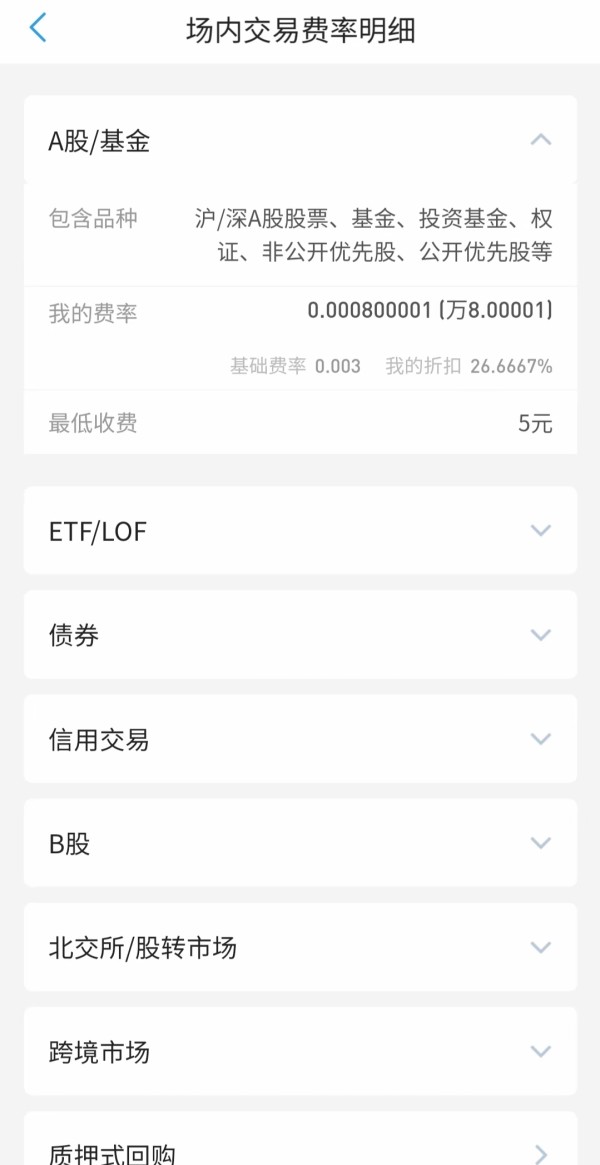600x1165 pixels.
Task: Collapse the A股/基金 section
Action: pos(300,140)
